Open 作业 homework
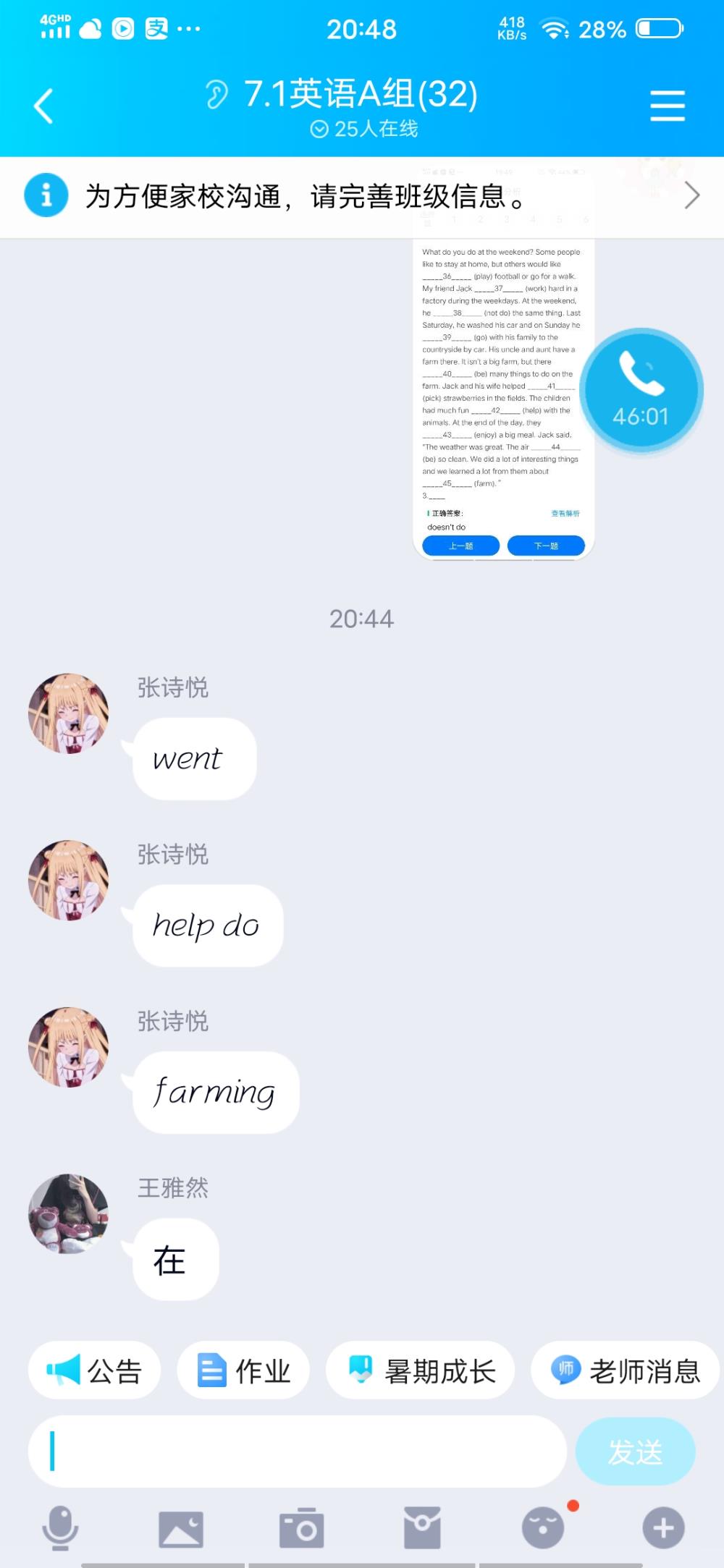Viewport: 724px width, 1568px height. coord(243,1370)
